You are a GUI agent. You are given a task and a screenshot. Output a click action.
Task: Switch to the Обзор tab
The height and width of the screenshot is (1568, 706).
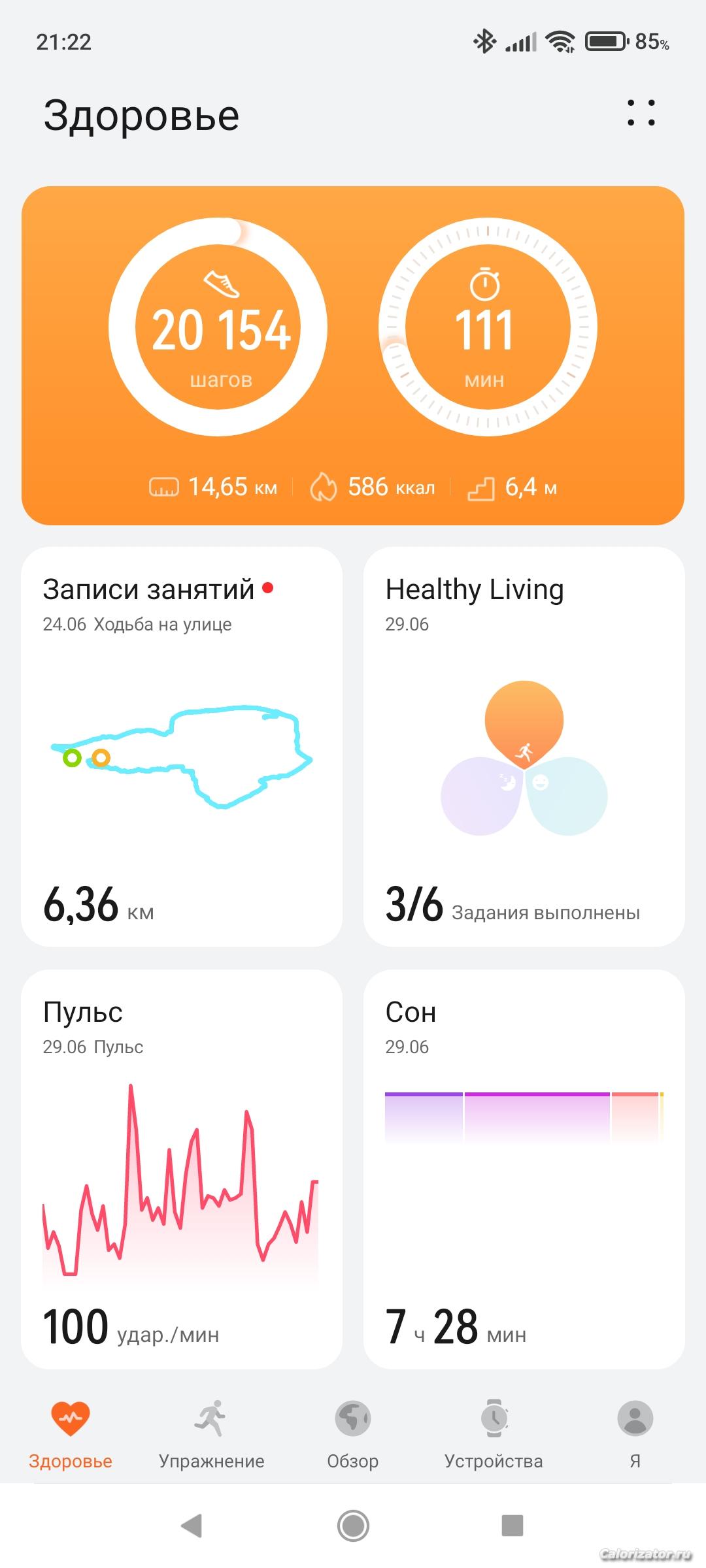[x=353, y=1434]
